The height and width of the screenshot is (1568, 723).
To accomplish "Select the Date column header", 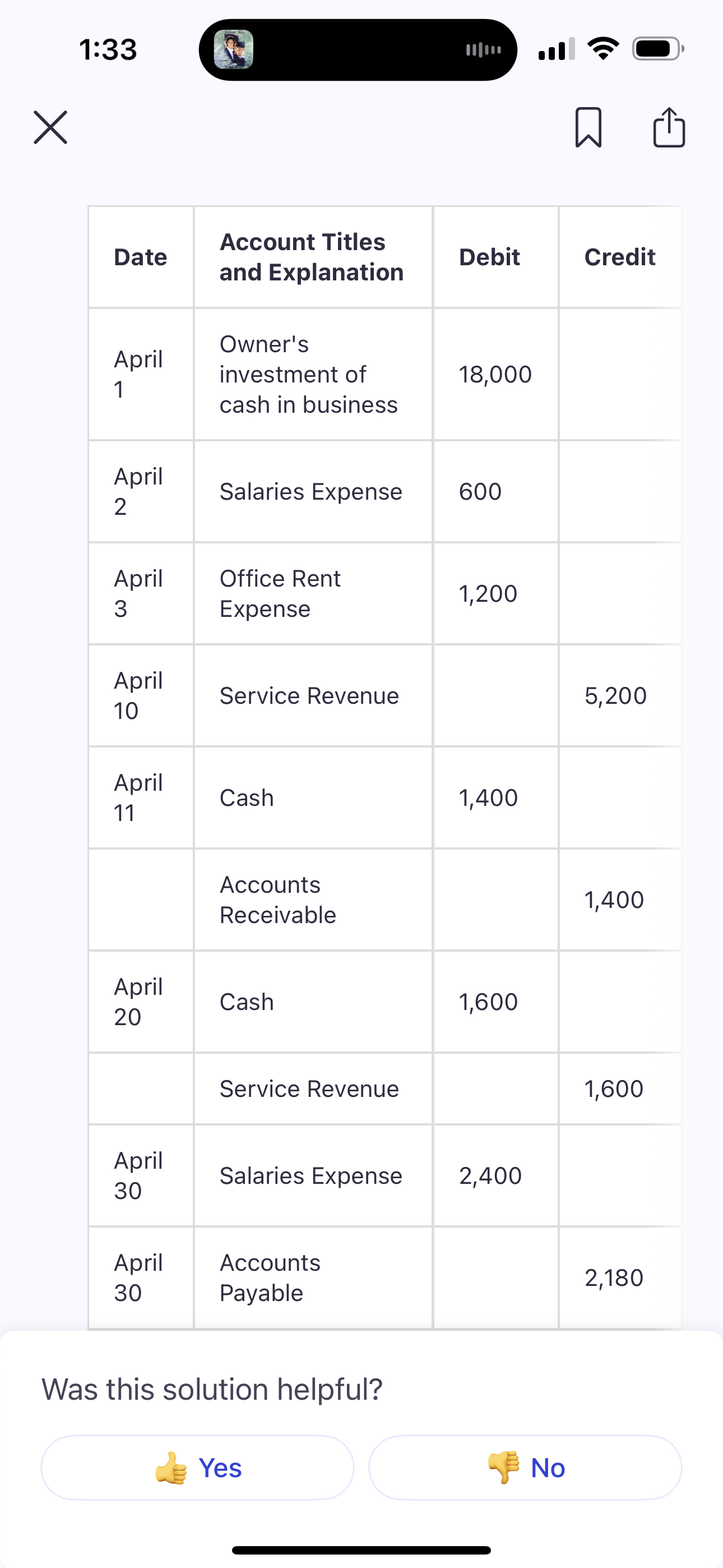I will coord(140,256).
